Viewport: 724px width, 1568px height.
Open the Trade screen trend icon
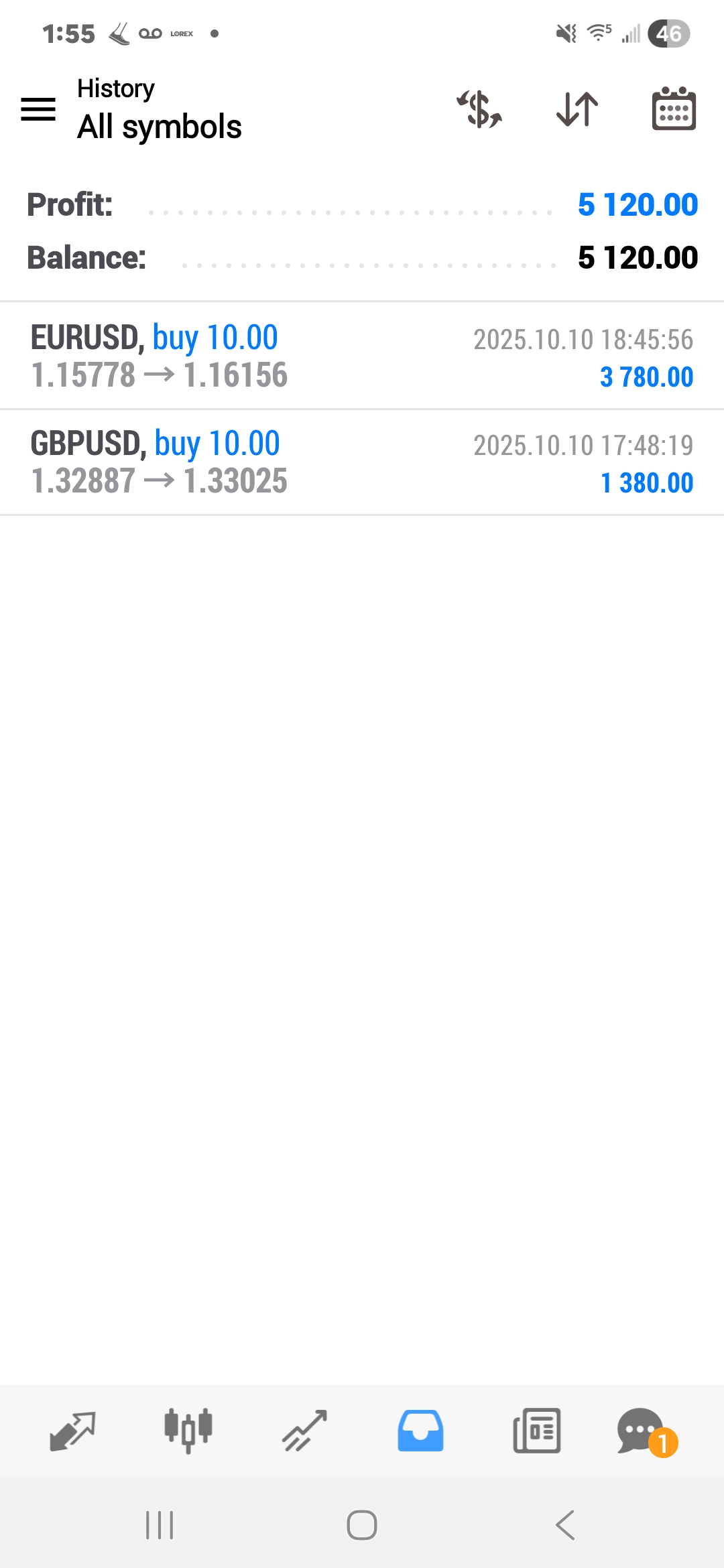click(304, 1431)
